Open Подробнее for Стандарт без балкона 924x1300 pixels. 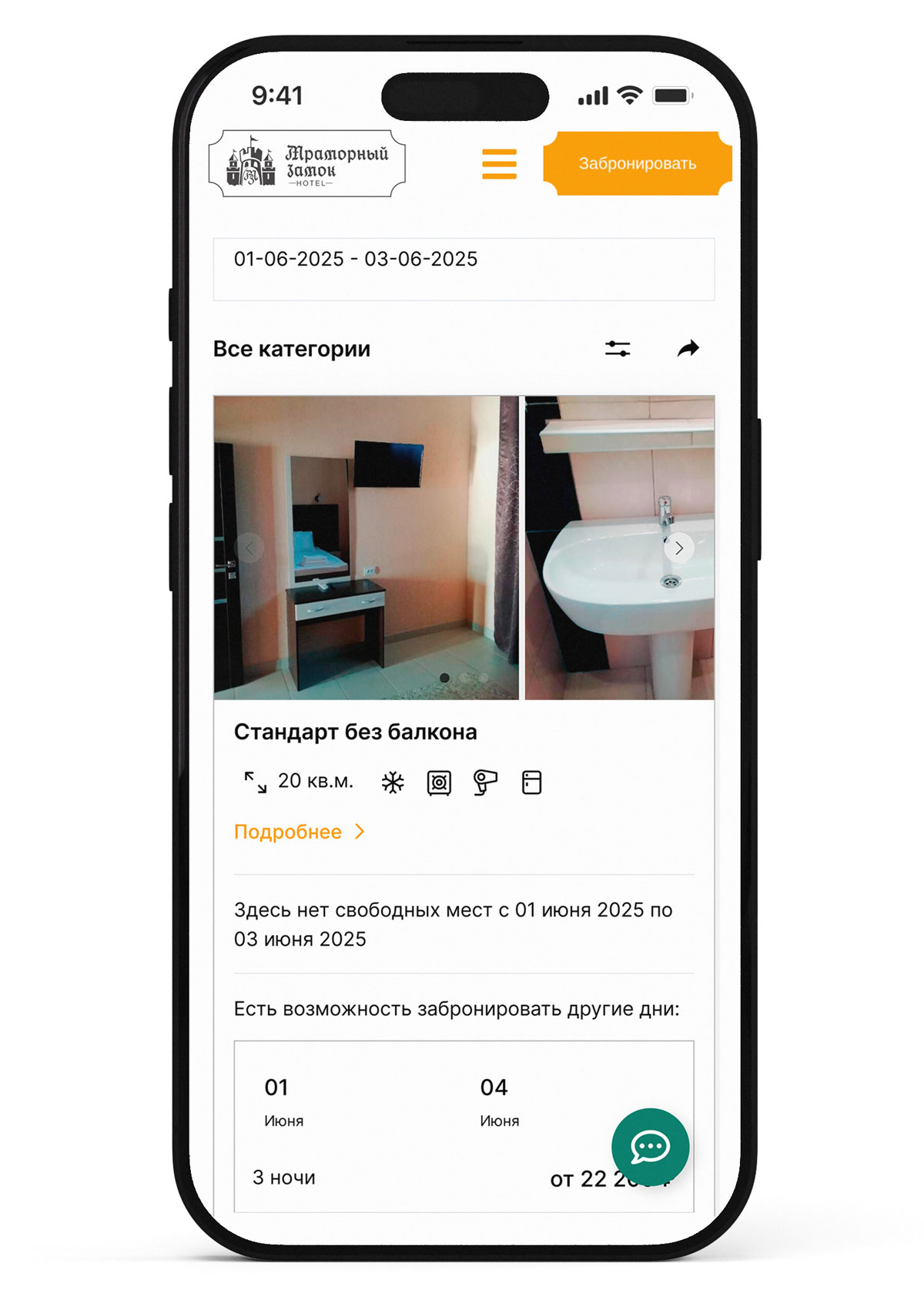coord(299,832)
